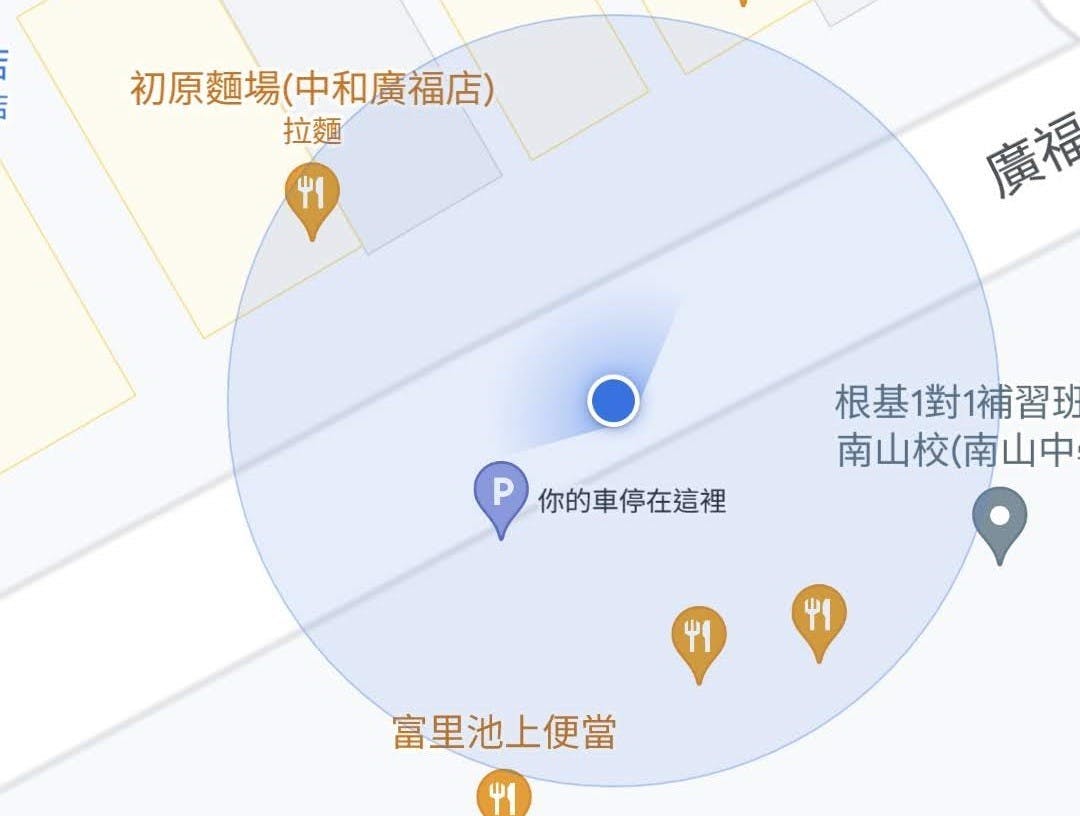Open the 根基1對1補習班 place pin
The image size is (1080, 816).
click(x=1000, y=519)
